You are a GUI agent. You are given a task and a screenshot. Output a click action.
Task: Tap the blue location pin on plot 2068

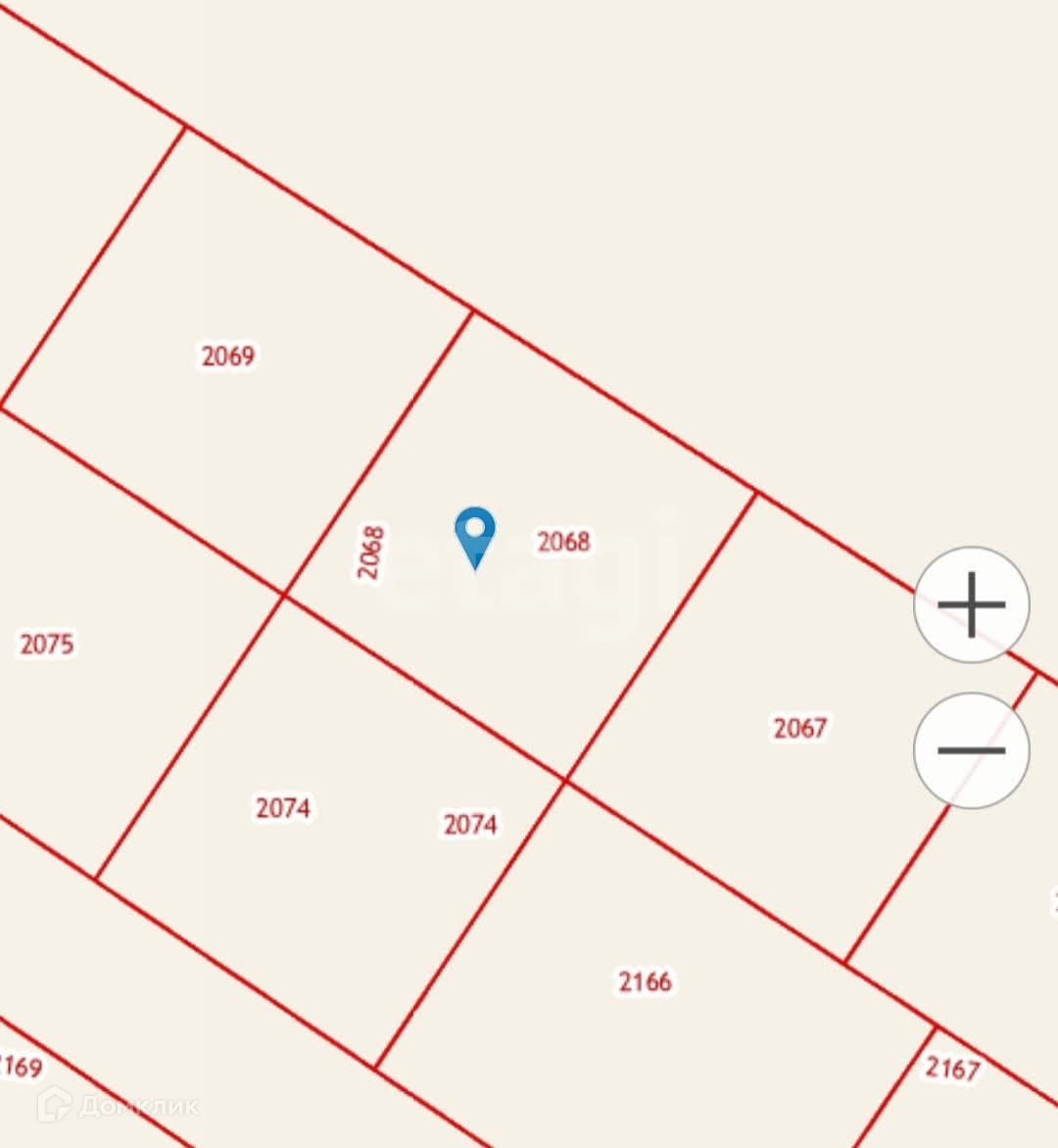pyautogui.click(x=475, y=538)
